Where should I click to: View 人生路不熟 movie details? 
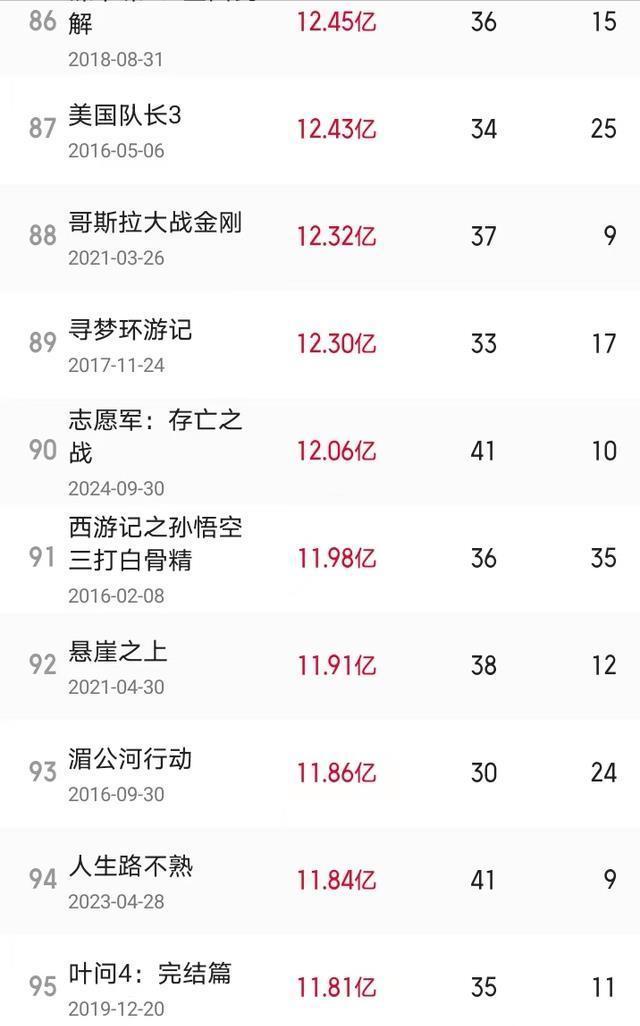[130, 866]
